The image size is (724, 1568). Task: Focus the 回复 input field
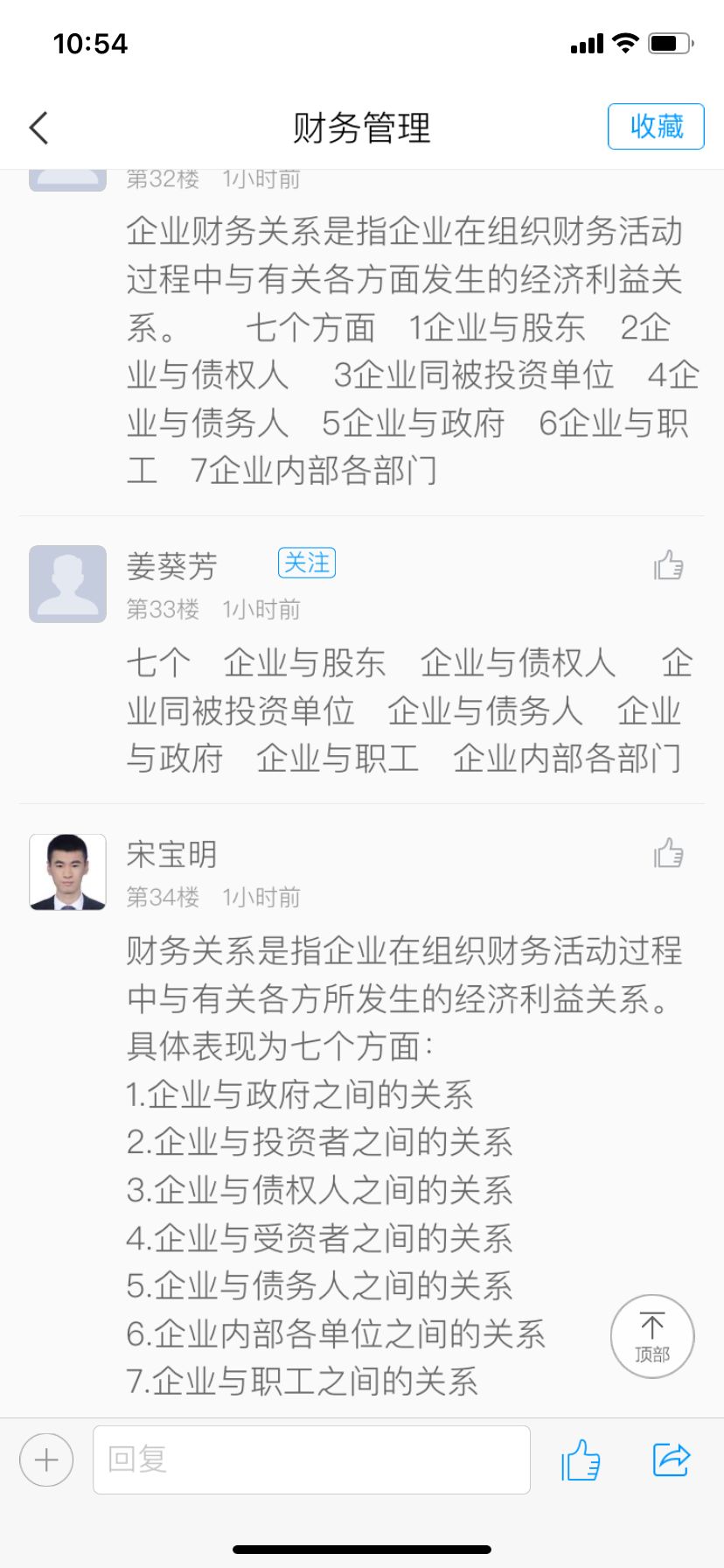click(x=311, y=1459)
